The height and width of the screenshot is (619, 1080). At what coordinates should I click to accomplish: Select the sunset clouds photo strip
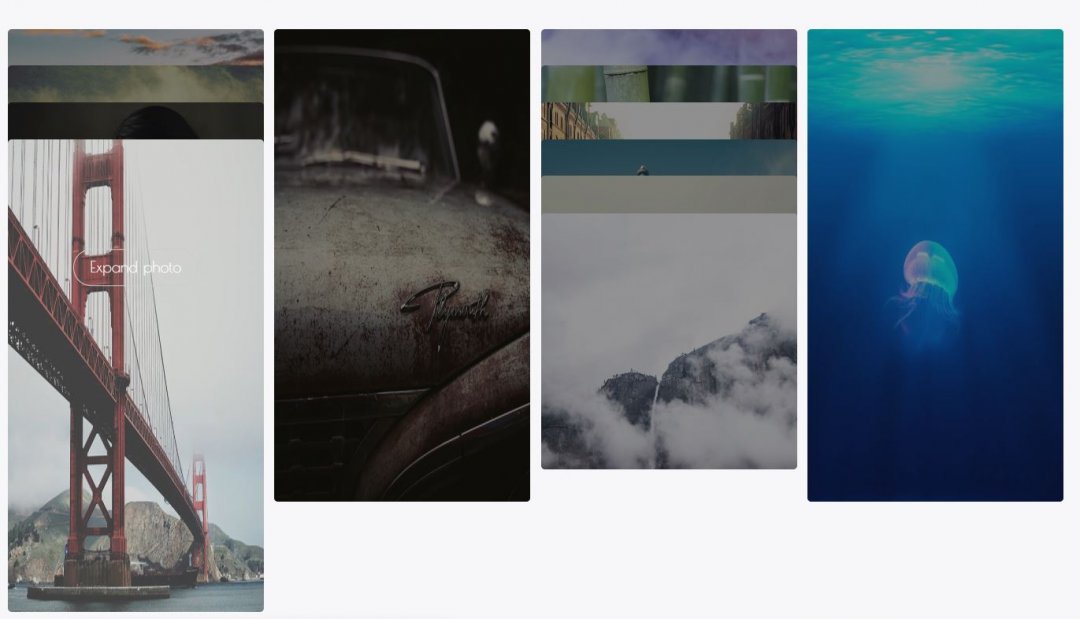tap(135, 46)
